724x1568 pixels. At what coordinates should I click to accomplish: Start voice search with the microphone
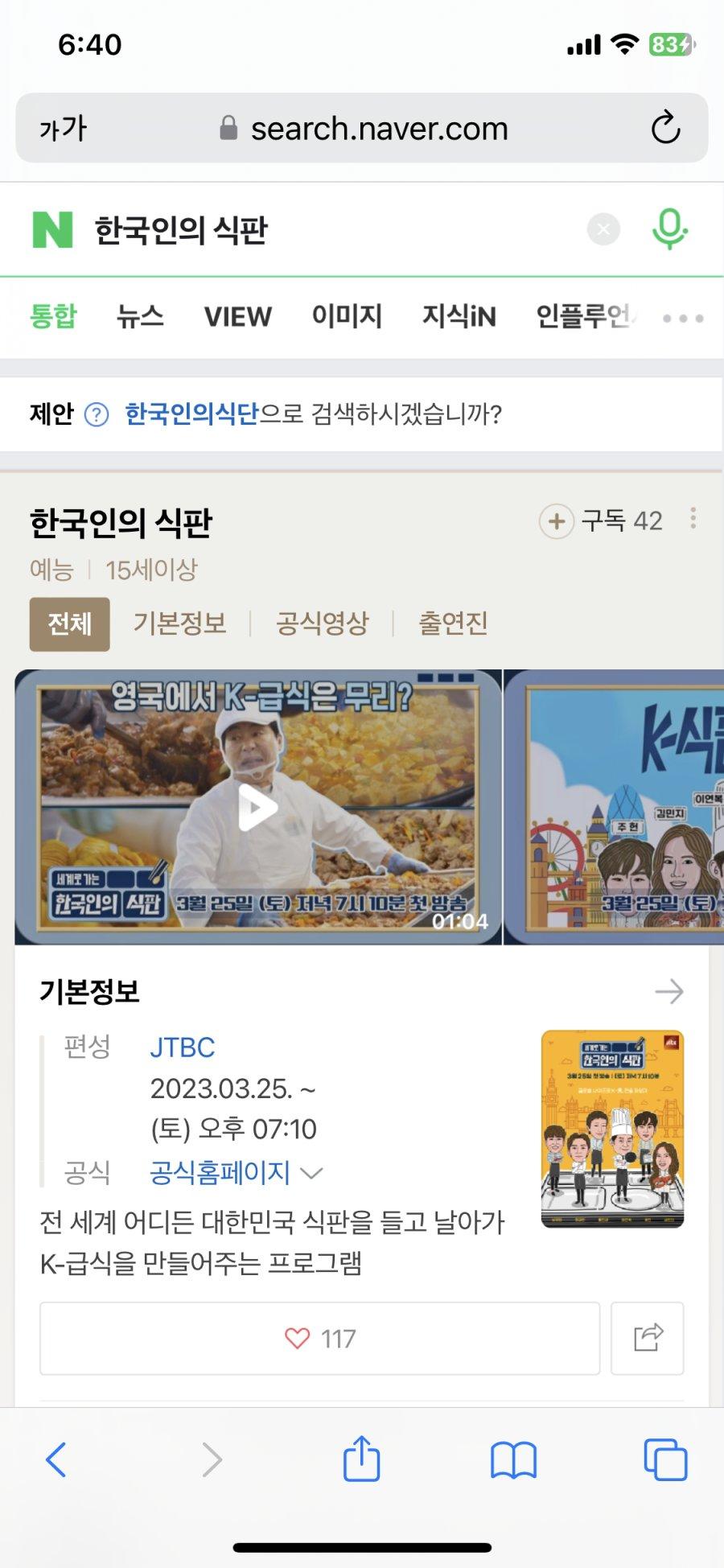click(669, 230)
